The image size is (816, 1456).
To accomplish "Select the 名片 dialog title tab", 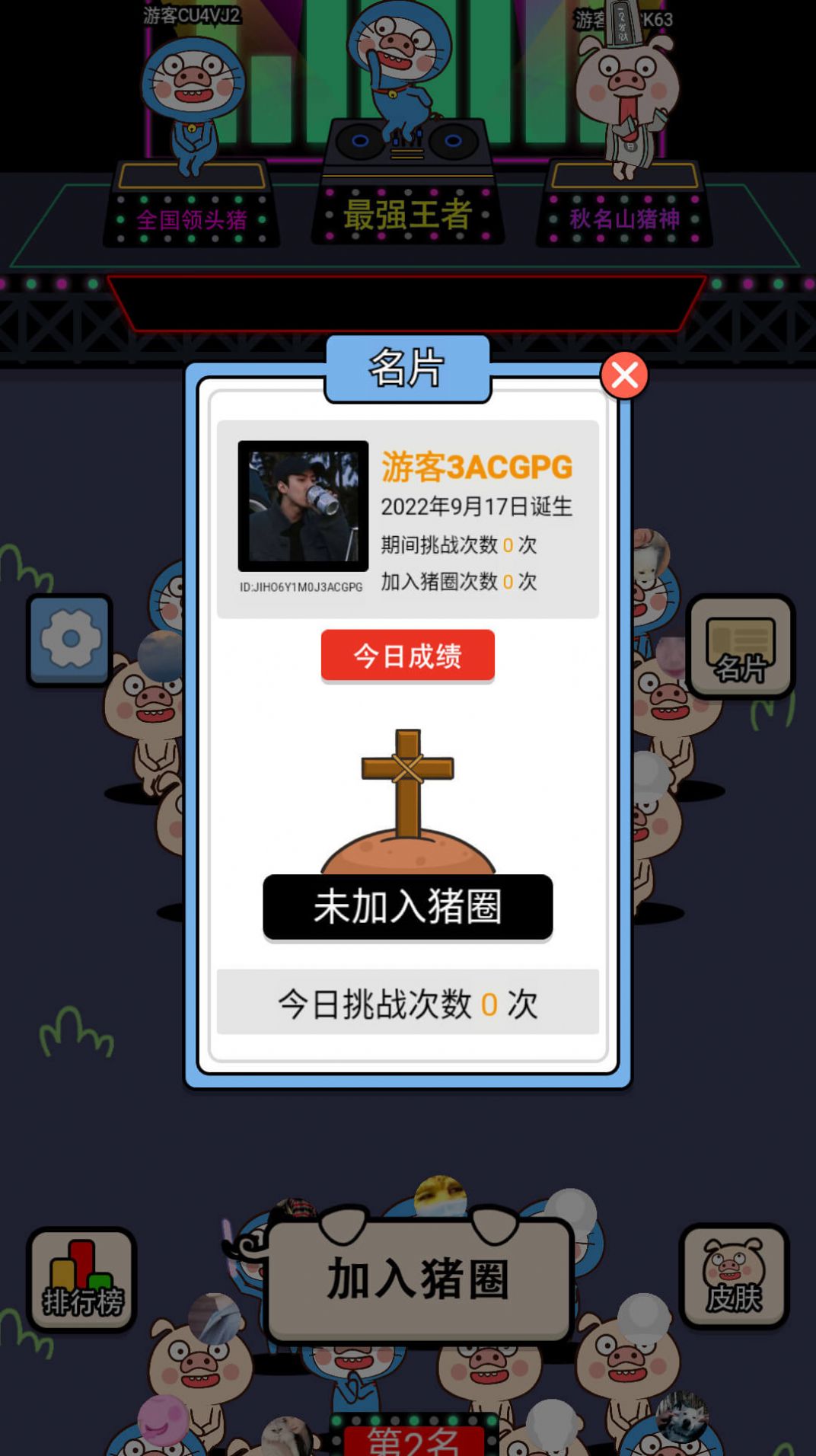I will point(408,367).
